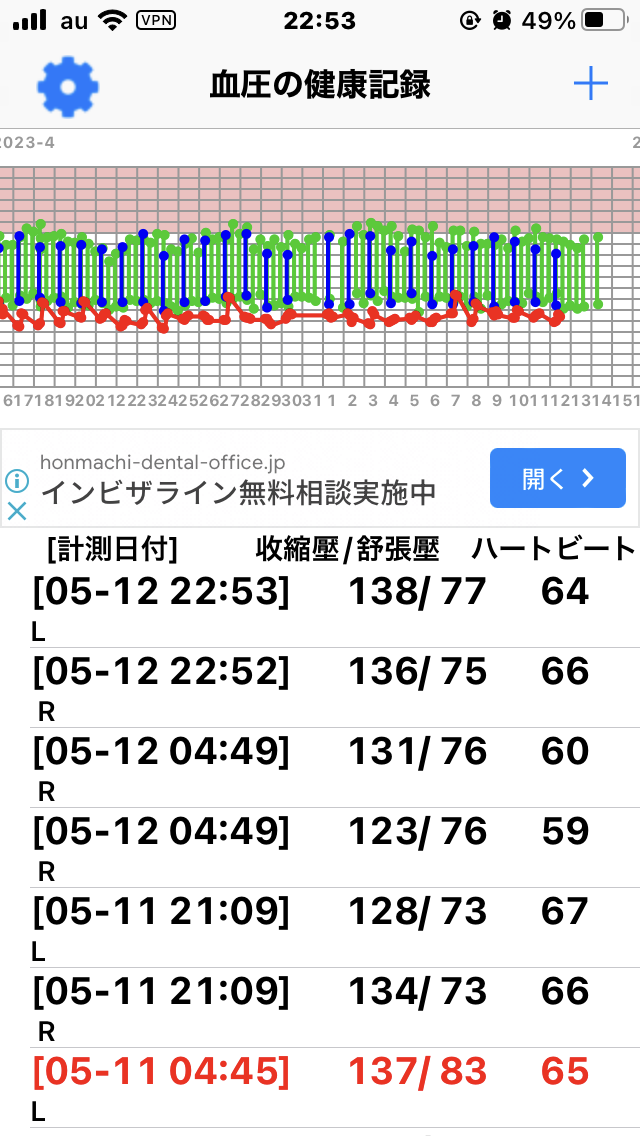Open the red 05-11 04:45 record
Image resolution: width=640 pixels, height=1136 pixels.
coord(320,1087)
